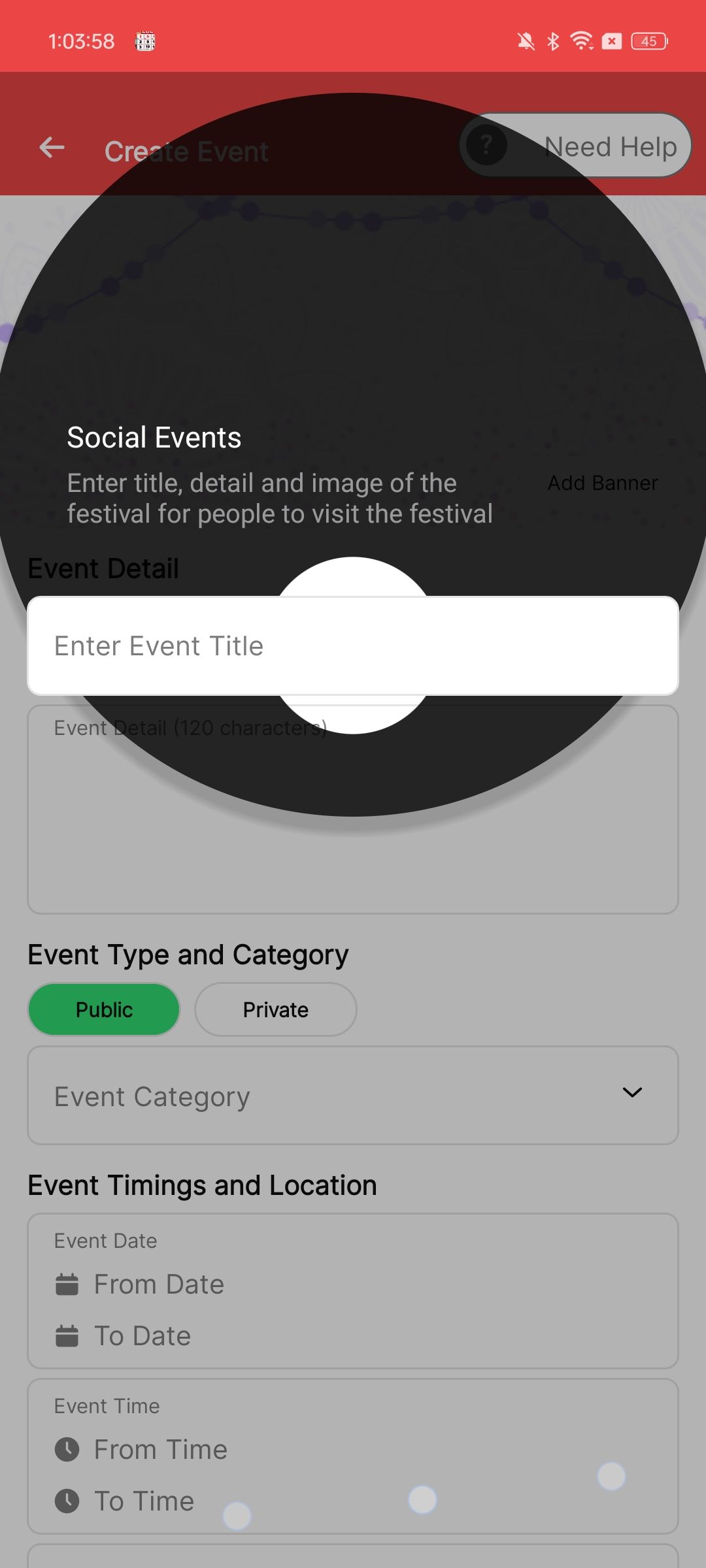
Task: Select the Public event type
Action: 104,1009
